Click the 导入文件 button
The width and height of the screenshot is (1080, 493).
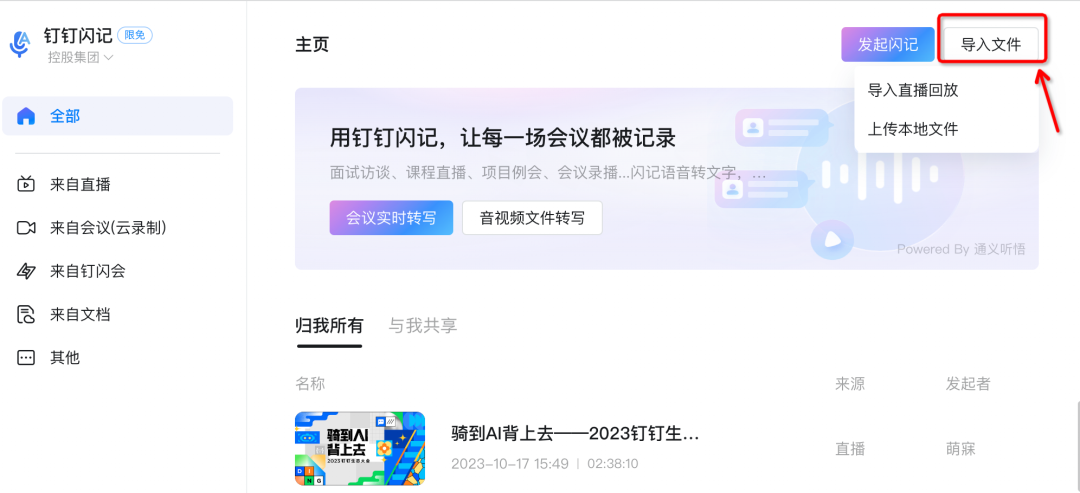(x=990, y=45)
